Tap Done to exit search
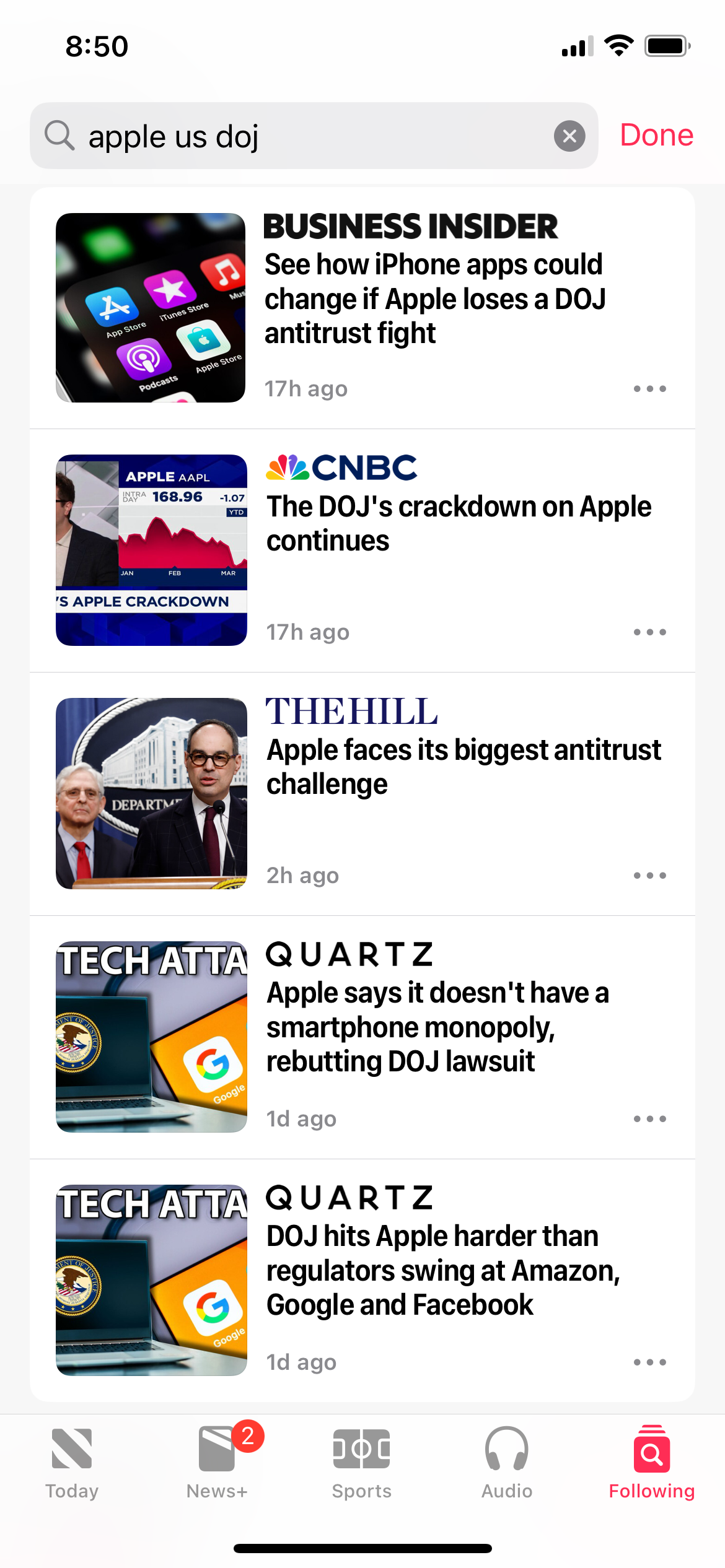725x1568 pixels. click(x=656, y=135)
